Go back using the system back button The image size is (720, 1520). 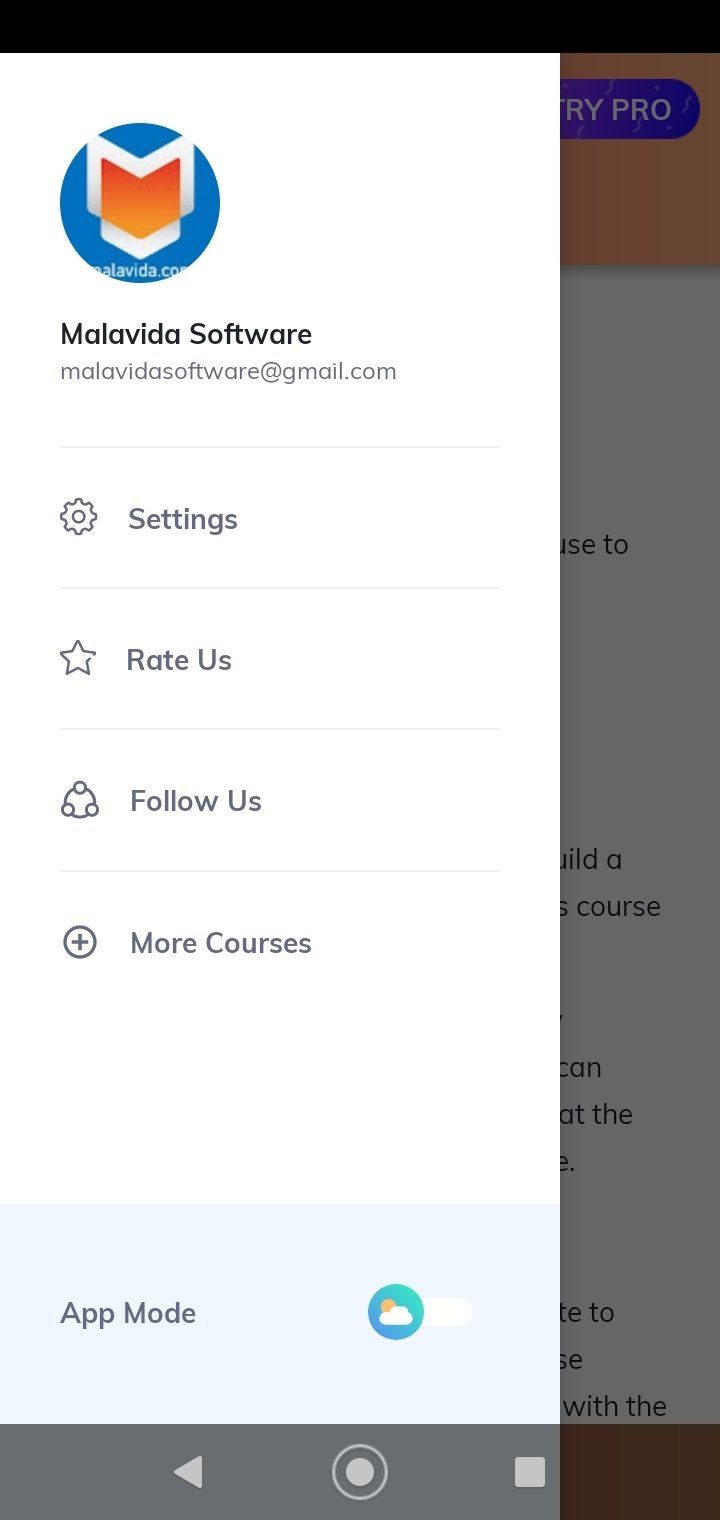(188, 1472)
